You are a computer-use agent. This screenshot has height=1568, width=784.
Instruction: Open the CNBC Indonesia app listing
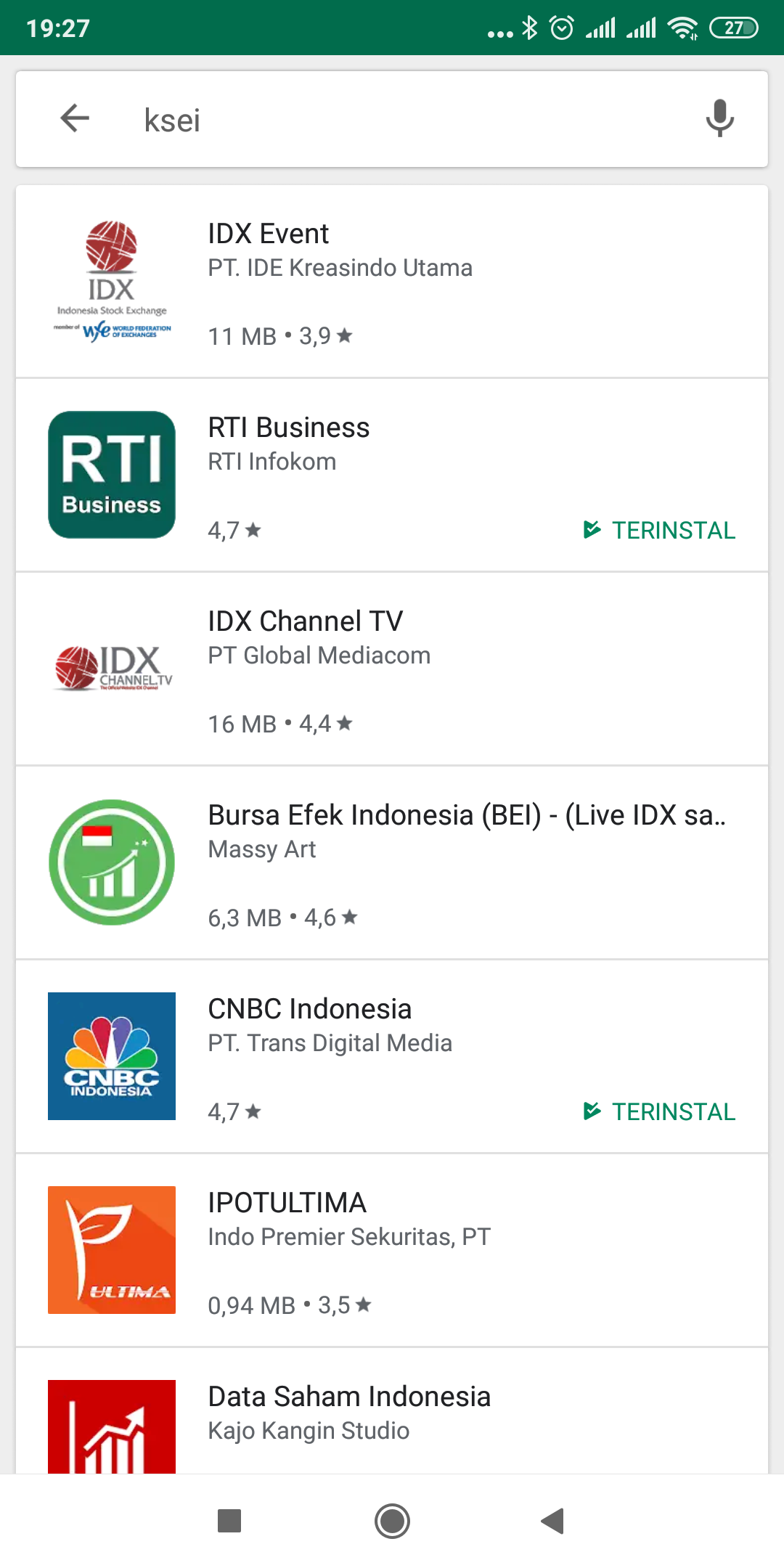tap(392, 1057)
